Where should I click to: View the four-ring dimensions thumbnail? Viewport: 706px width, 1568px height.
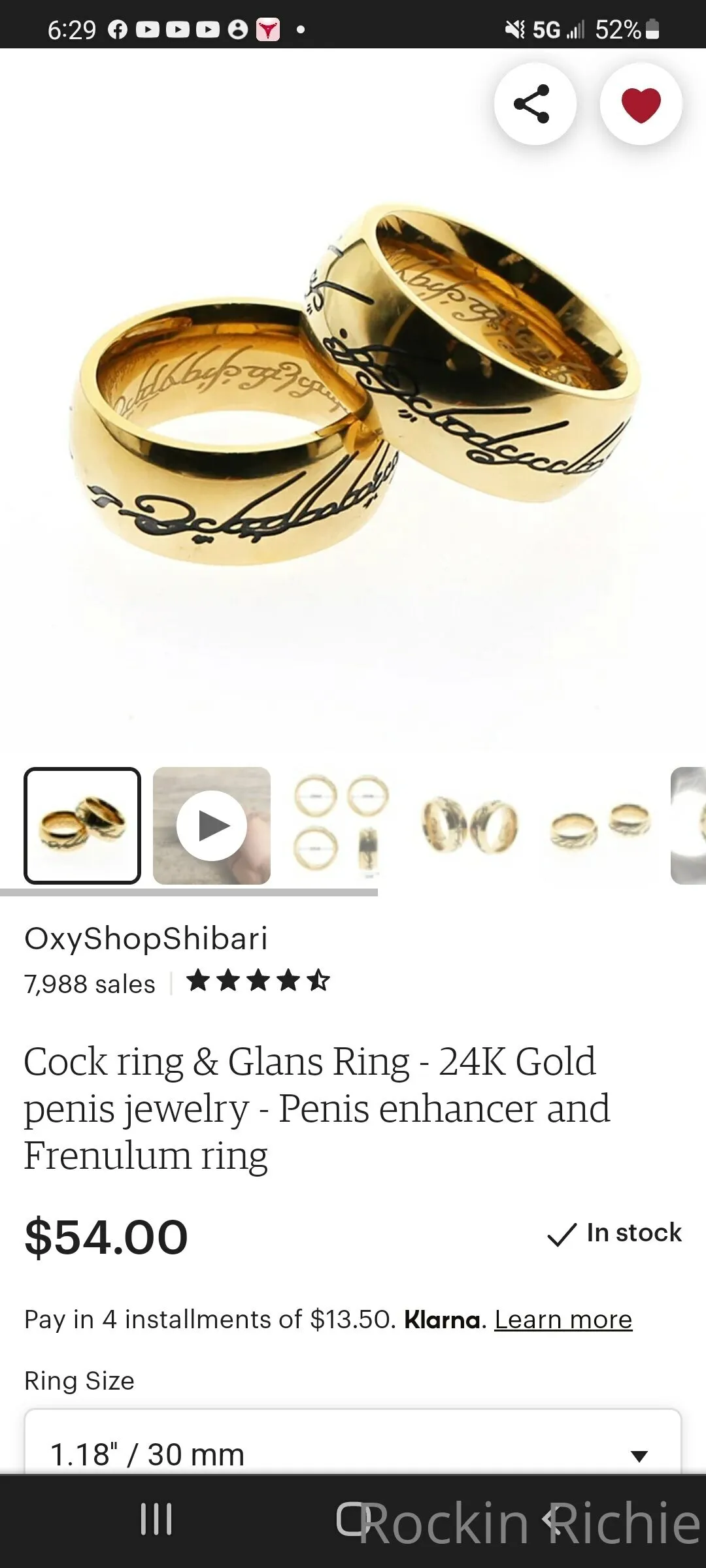point(341,826)
